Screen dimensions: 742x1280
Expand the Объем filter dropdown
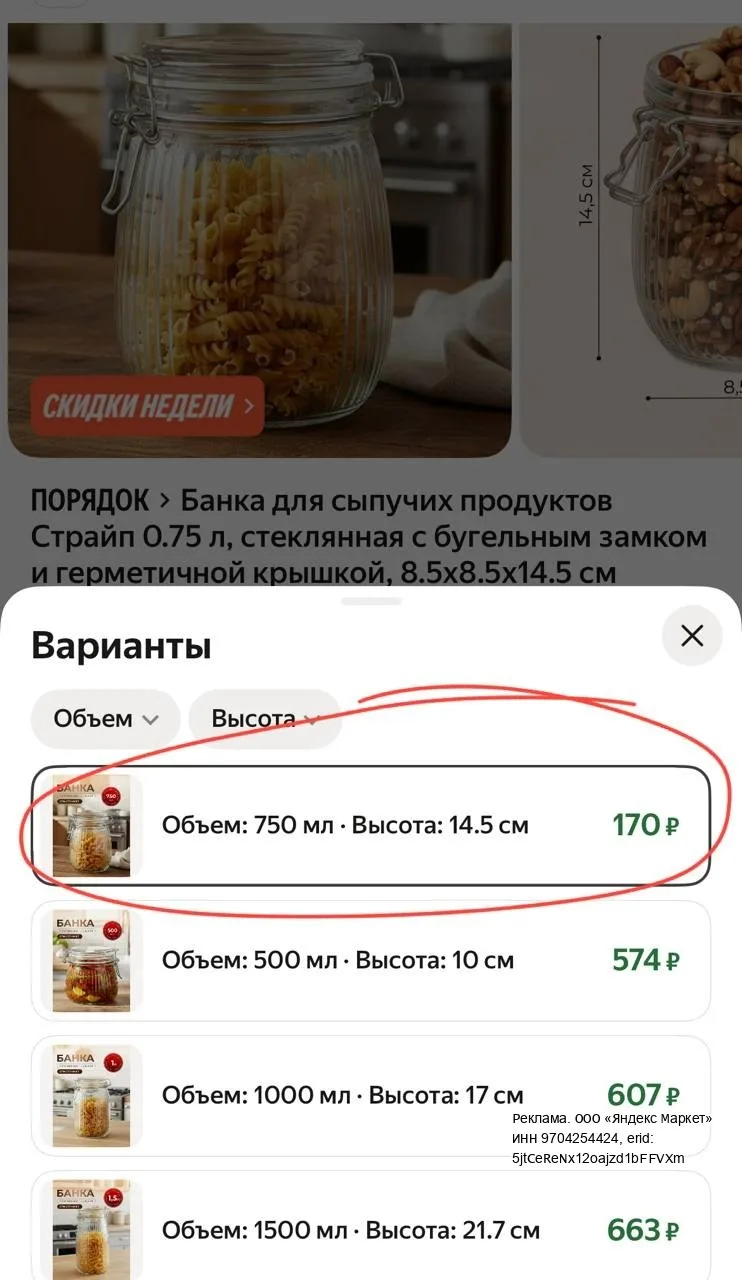click(105, 719)
